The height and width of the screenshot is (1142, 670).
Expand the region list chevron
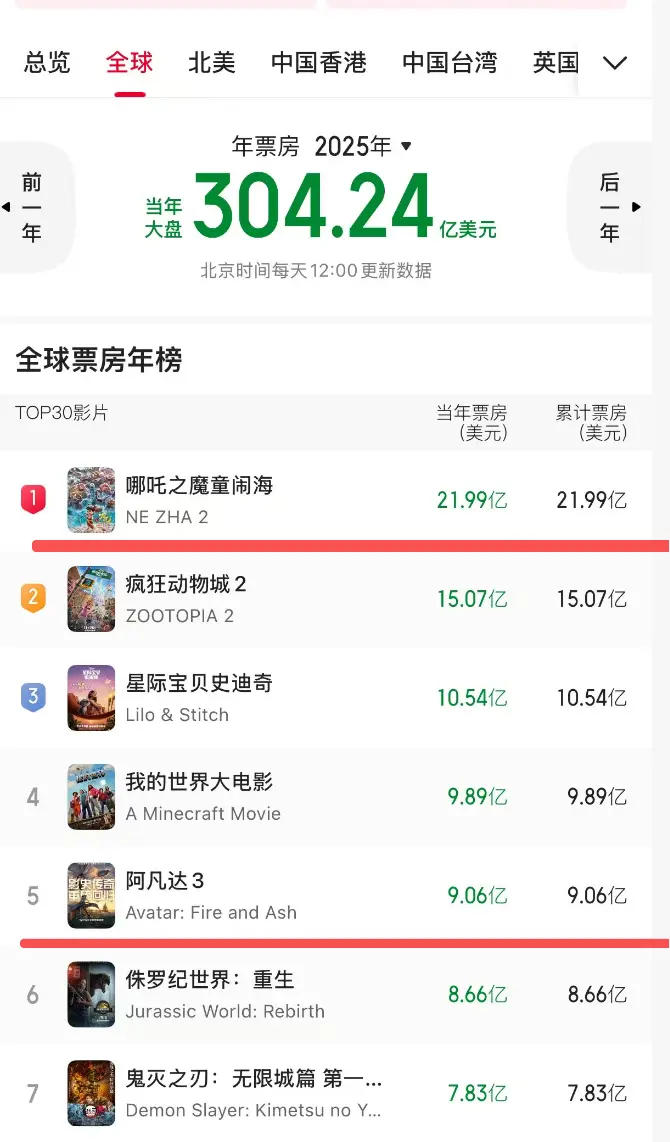tap(615, 63)
